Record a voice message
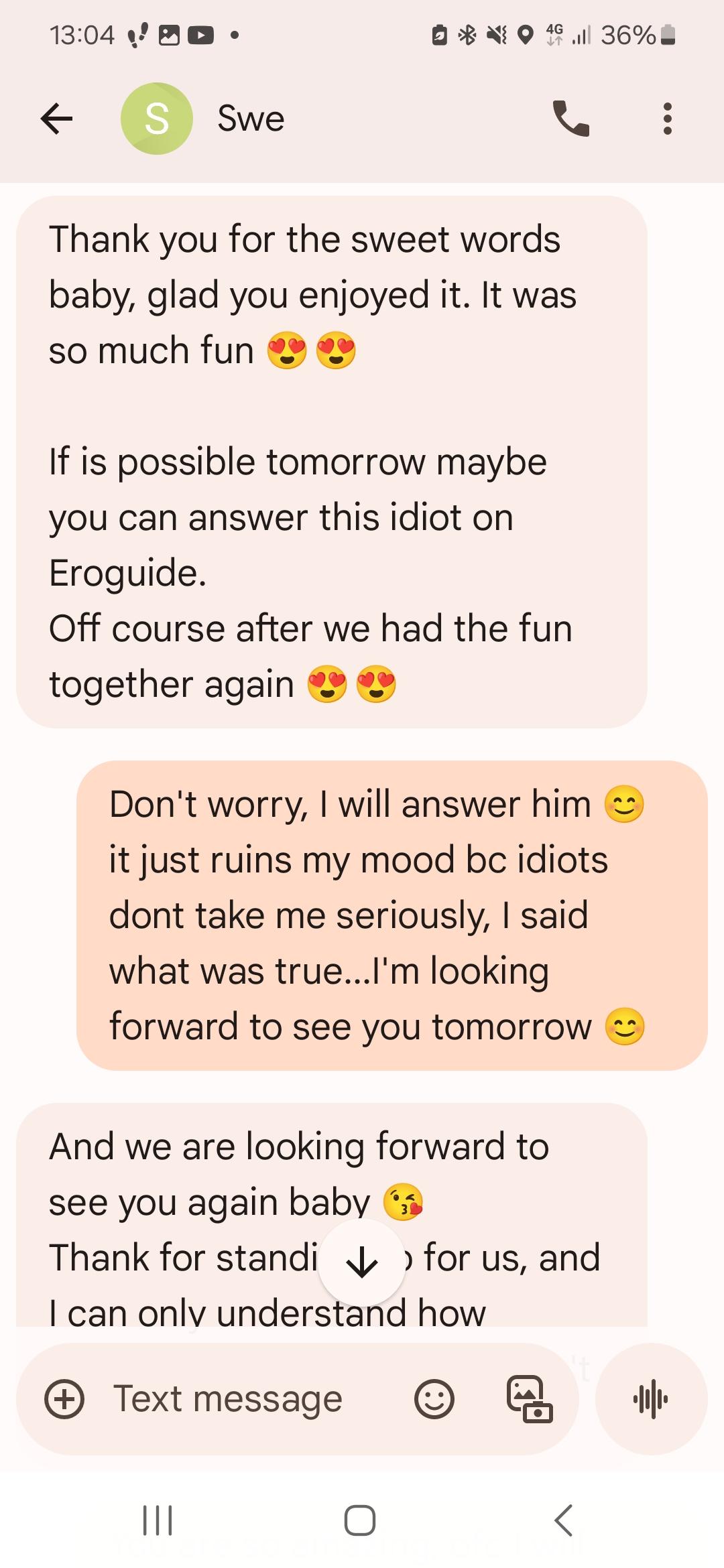724x1568 pixels. (x=651, y=1399)
